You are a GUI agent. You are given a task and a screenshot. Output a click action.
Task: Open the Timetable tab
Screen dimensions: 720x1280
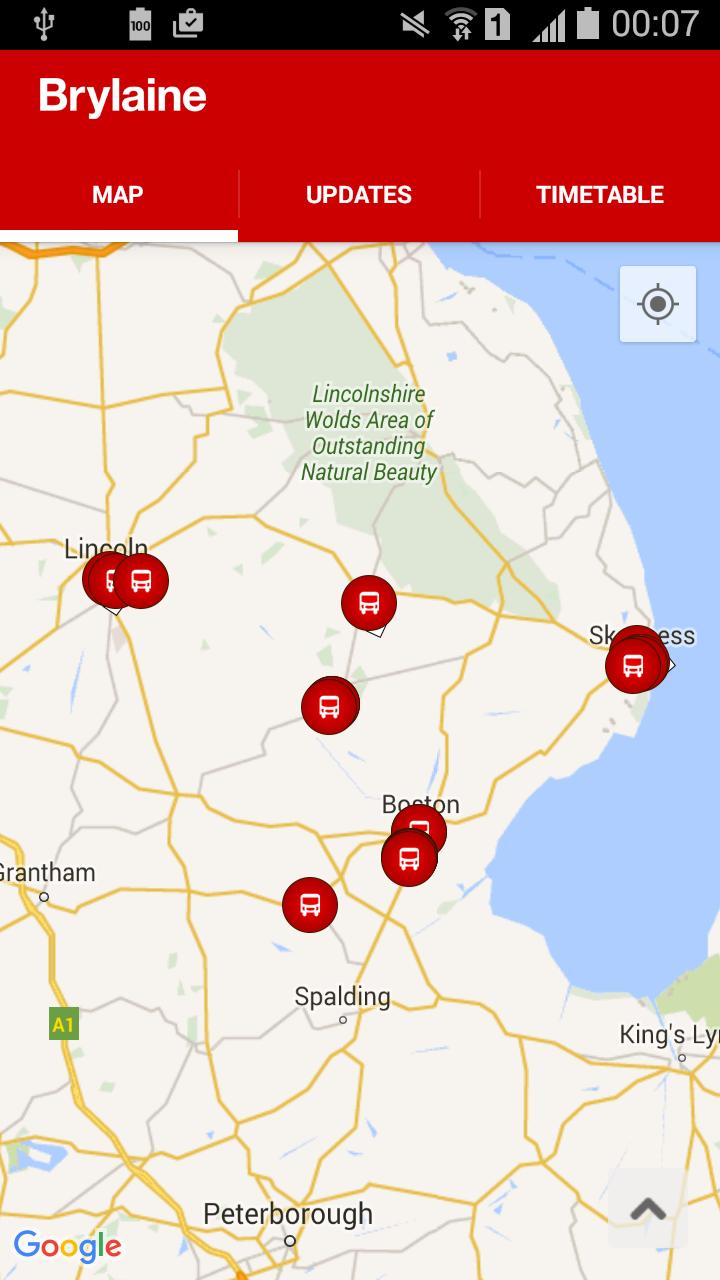pos(600,195)
